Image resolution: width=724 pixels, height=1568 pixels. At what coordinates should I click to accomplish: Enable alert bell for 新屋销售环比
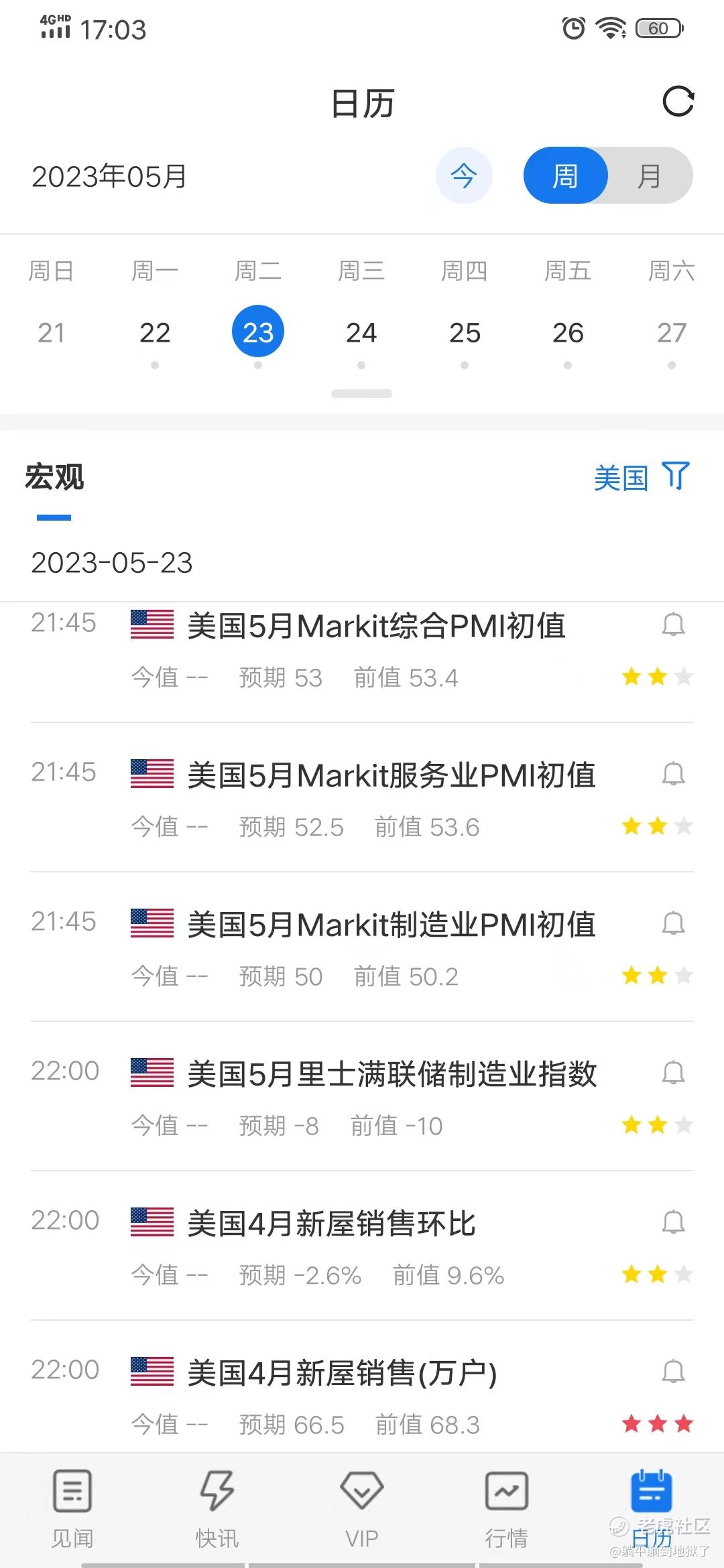point(673,1222)
